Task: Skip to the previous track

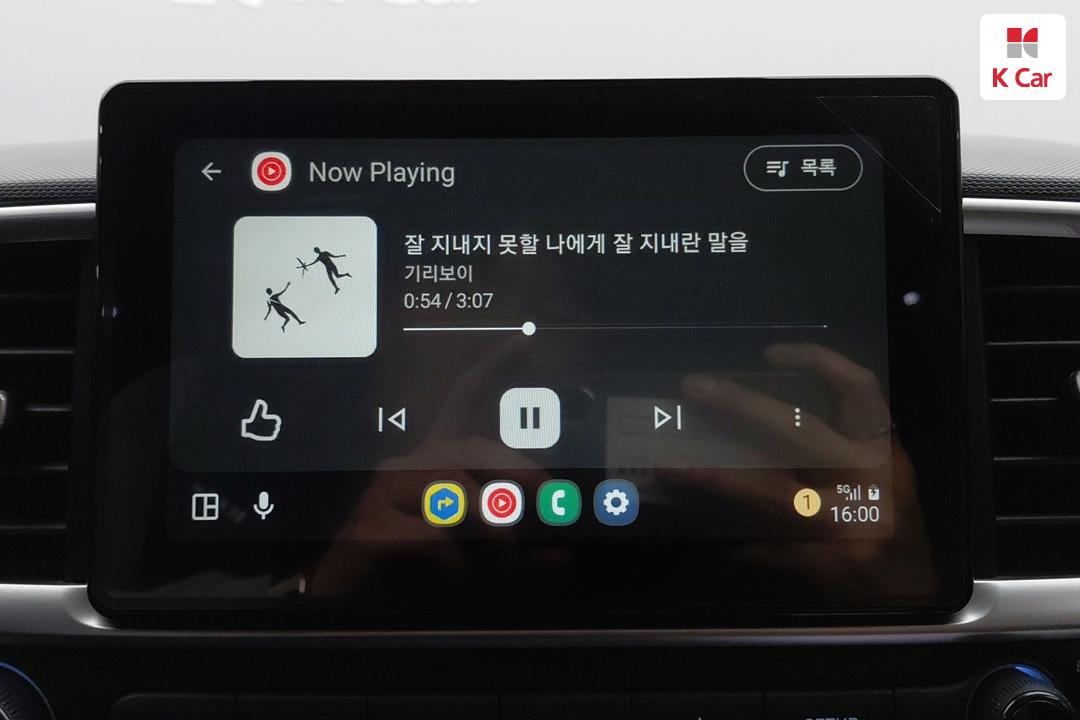Action: coord(392,420)
